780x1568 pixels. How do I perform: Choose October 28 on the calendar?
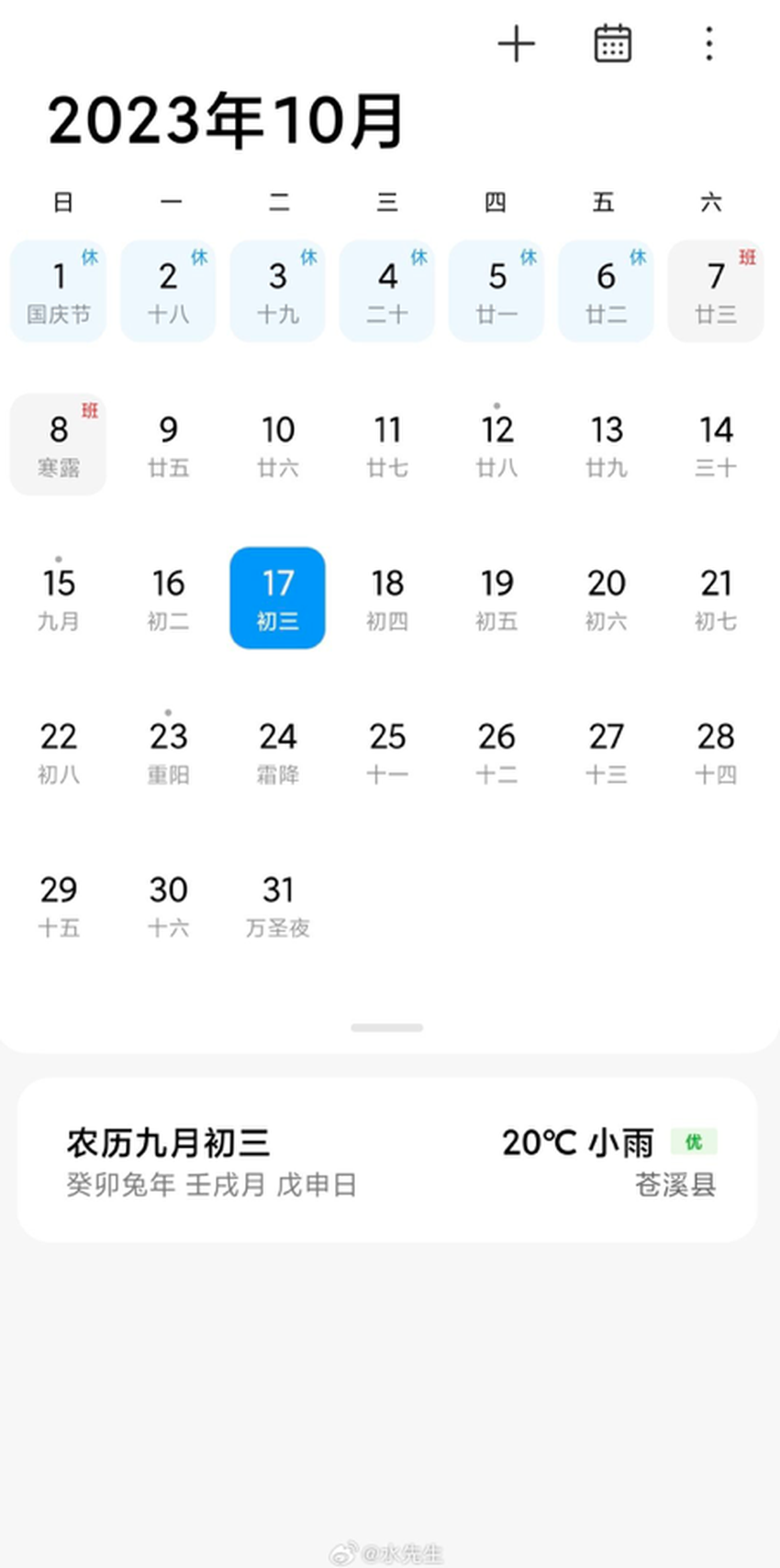pyautogui.click(x=716, y=751)
